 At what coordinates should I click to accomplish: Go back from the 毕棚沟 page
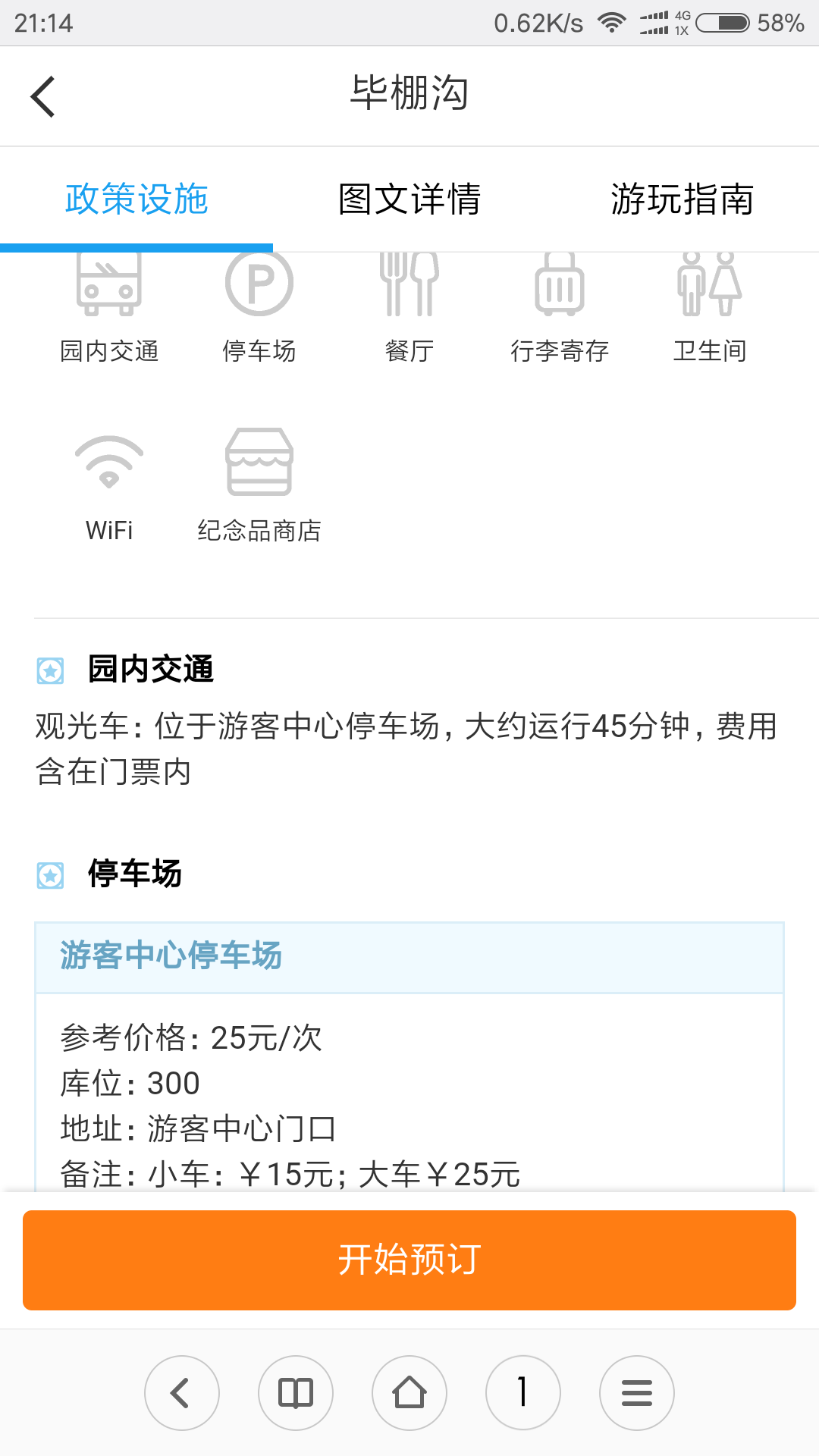pos(43,96)
